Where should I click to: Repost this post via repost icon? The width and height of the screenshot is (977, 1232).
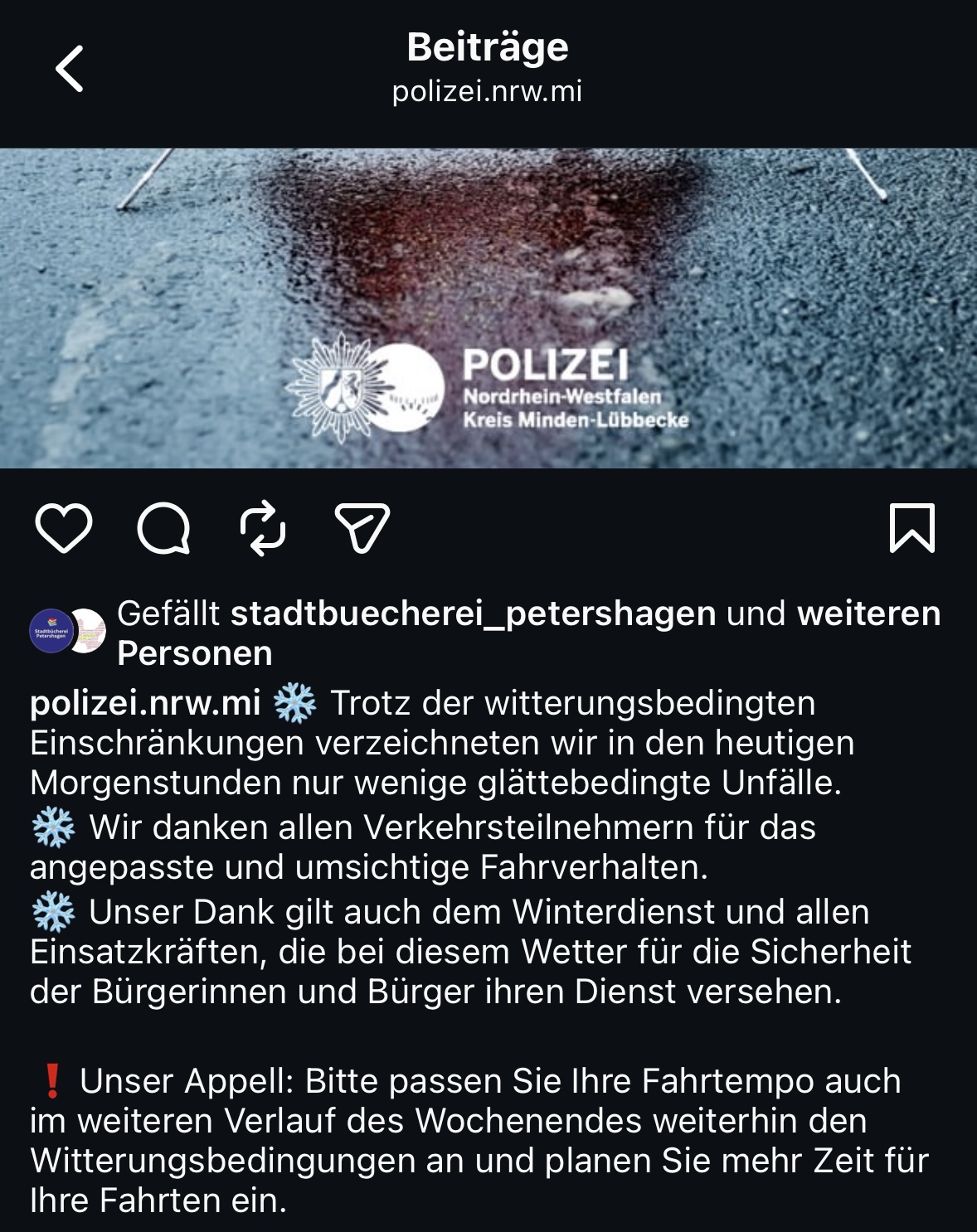[x=263, y=528]
